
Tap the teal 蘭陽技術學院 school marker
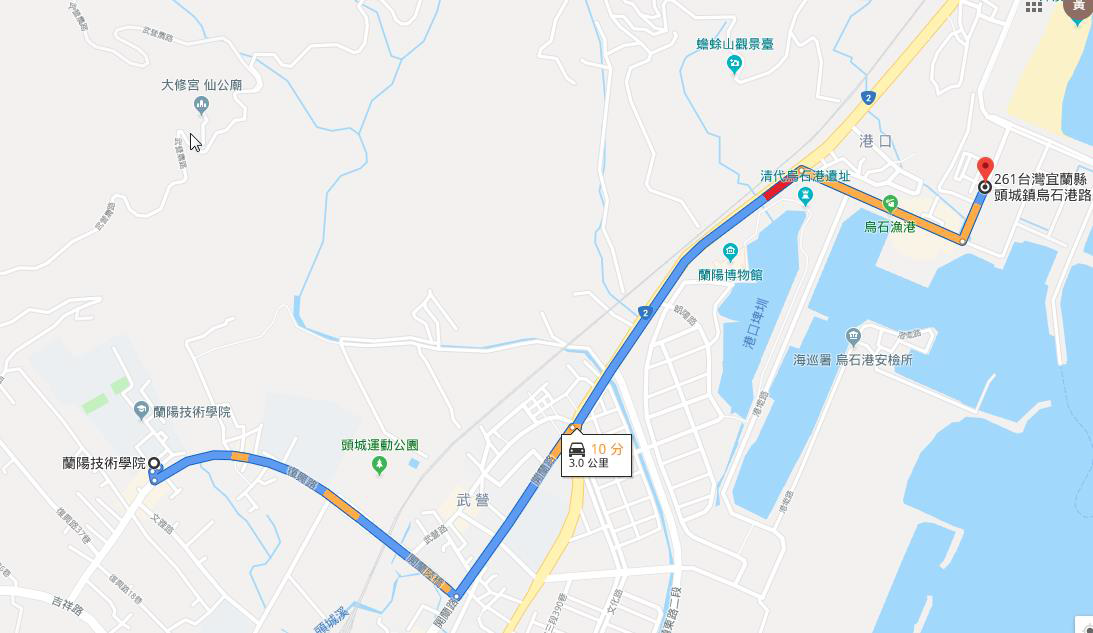coord(142,411)
